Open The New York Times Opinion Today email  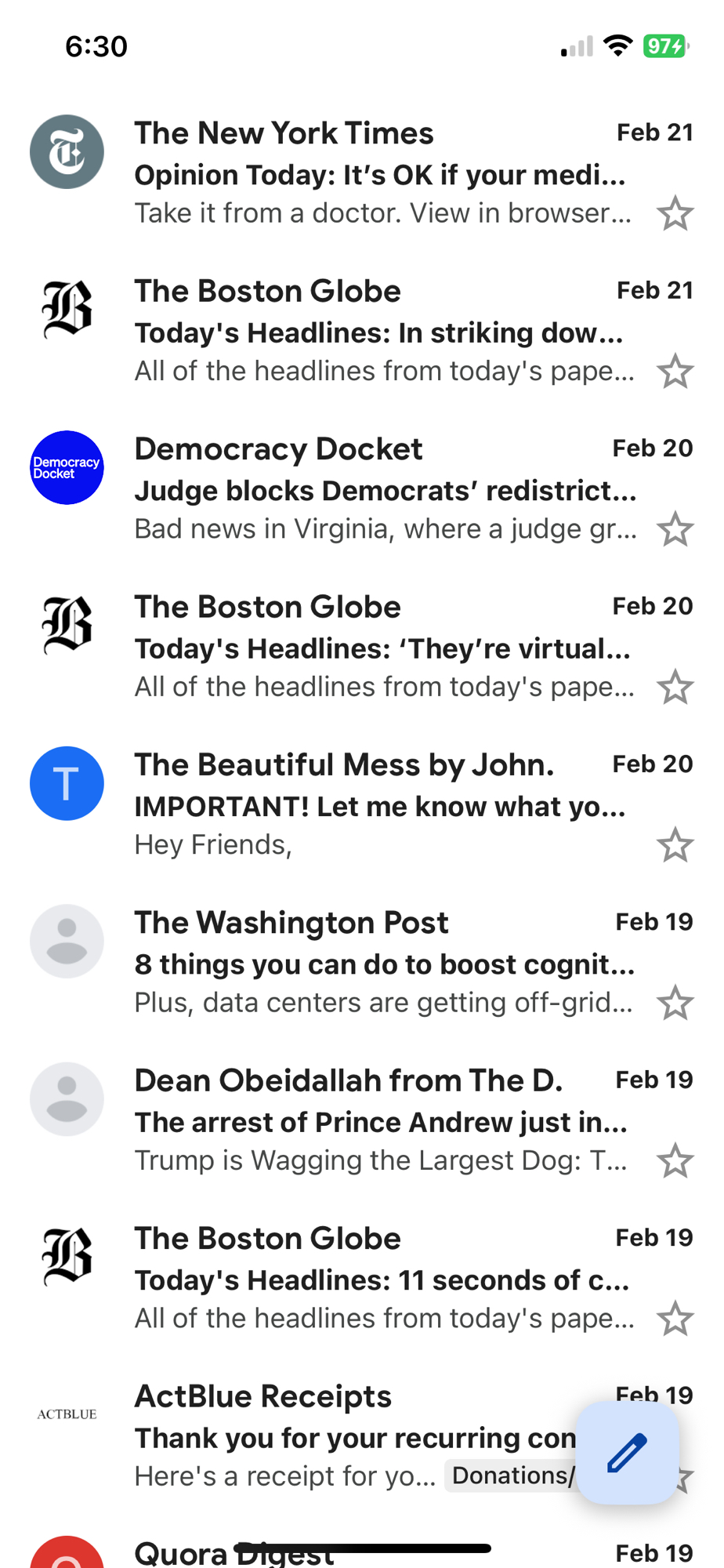tap(380, 174)
